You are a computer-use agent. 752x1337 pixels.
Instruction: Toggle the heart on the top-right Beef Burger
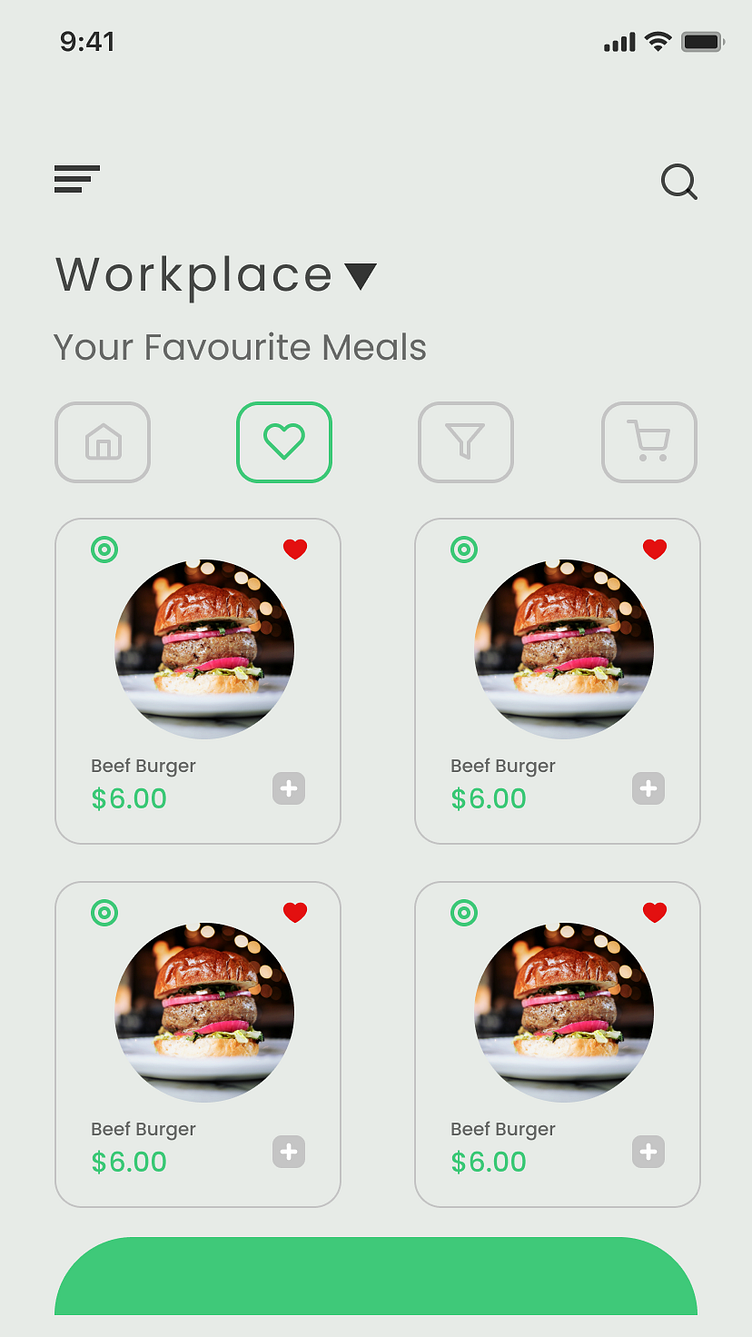655,548
